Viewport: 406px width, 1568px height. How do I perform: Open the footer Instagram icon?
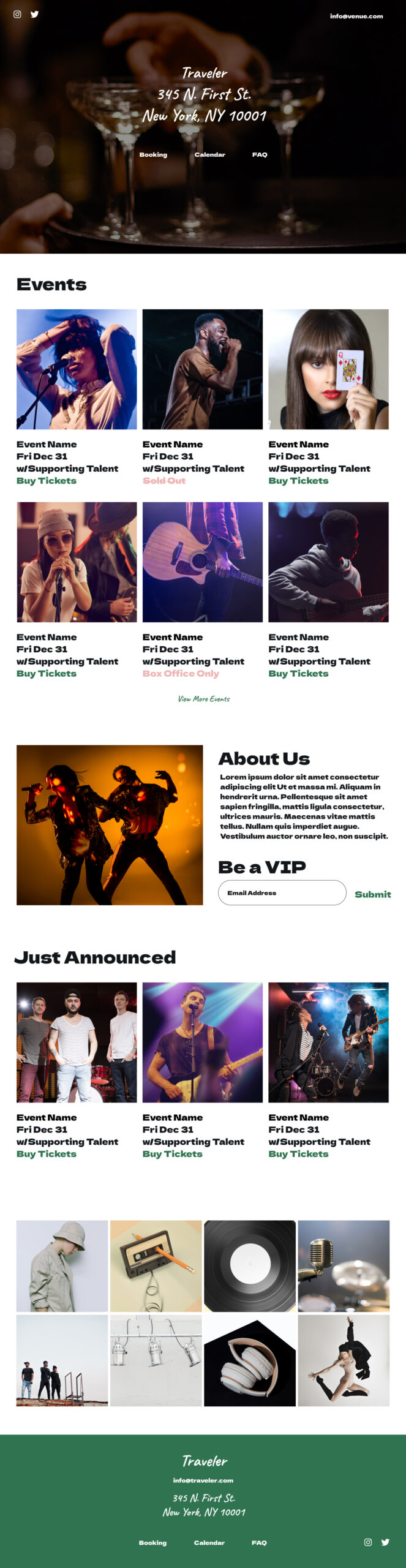[x=368, y=1542]
